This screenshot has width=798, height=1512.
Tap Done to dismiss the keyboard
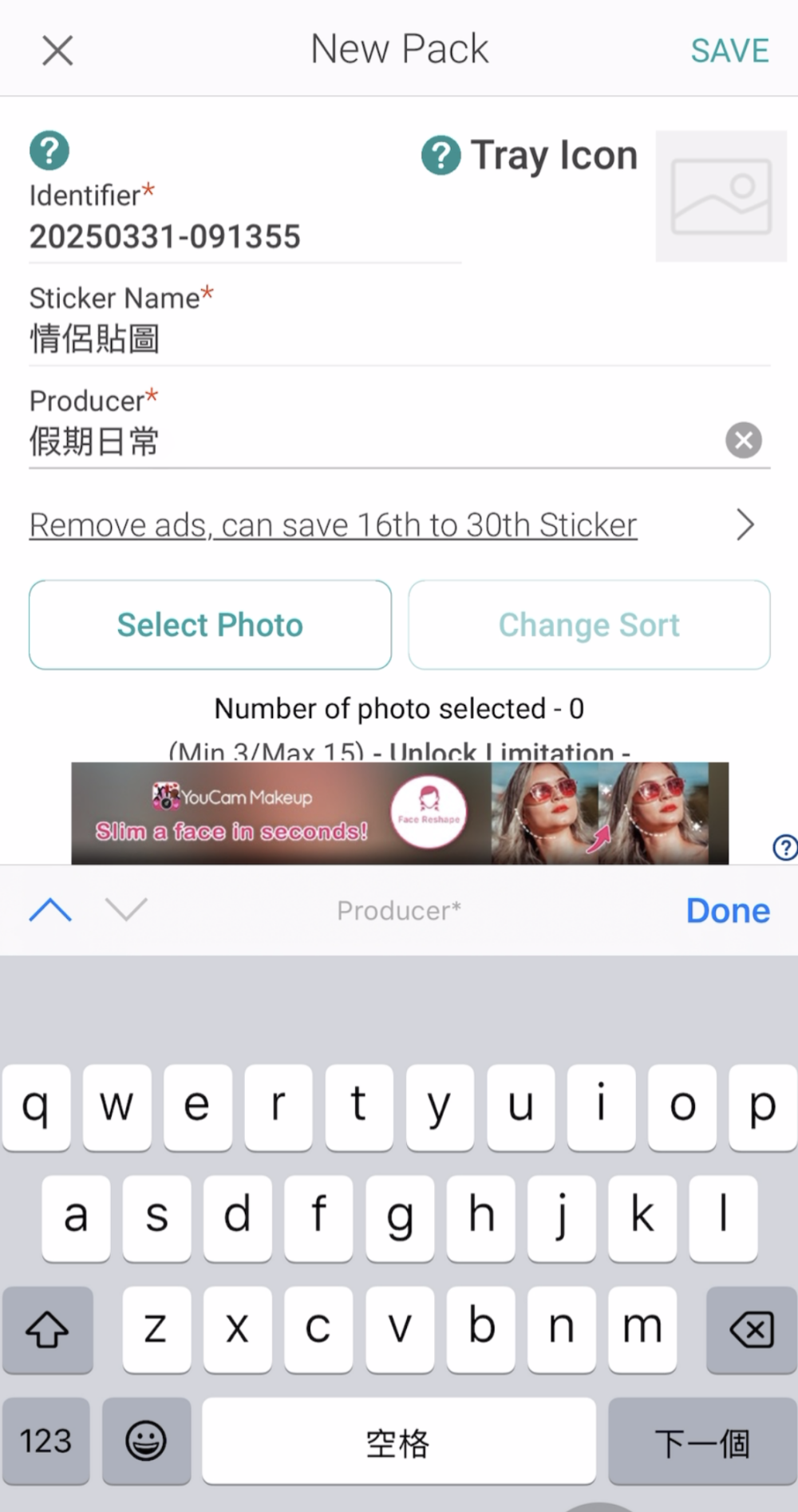[727, 910]
